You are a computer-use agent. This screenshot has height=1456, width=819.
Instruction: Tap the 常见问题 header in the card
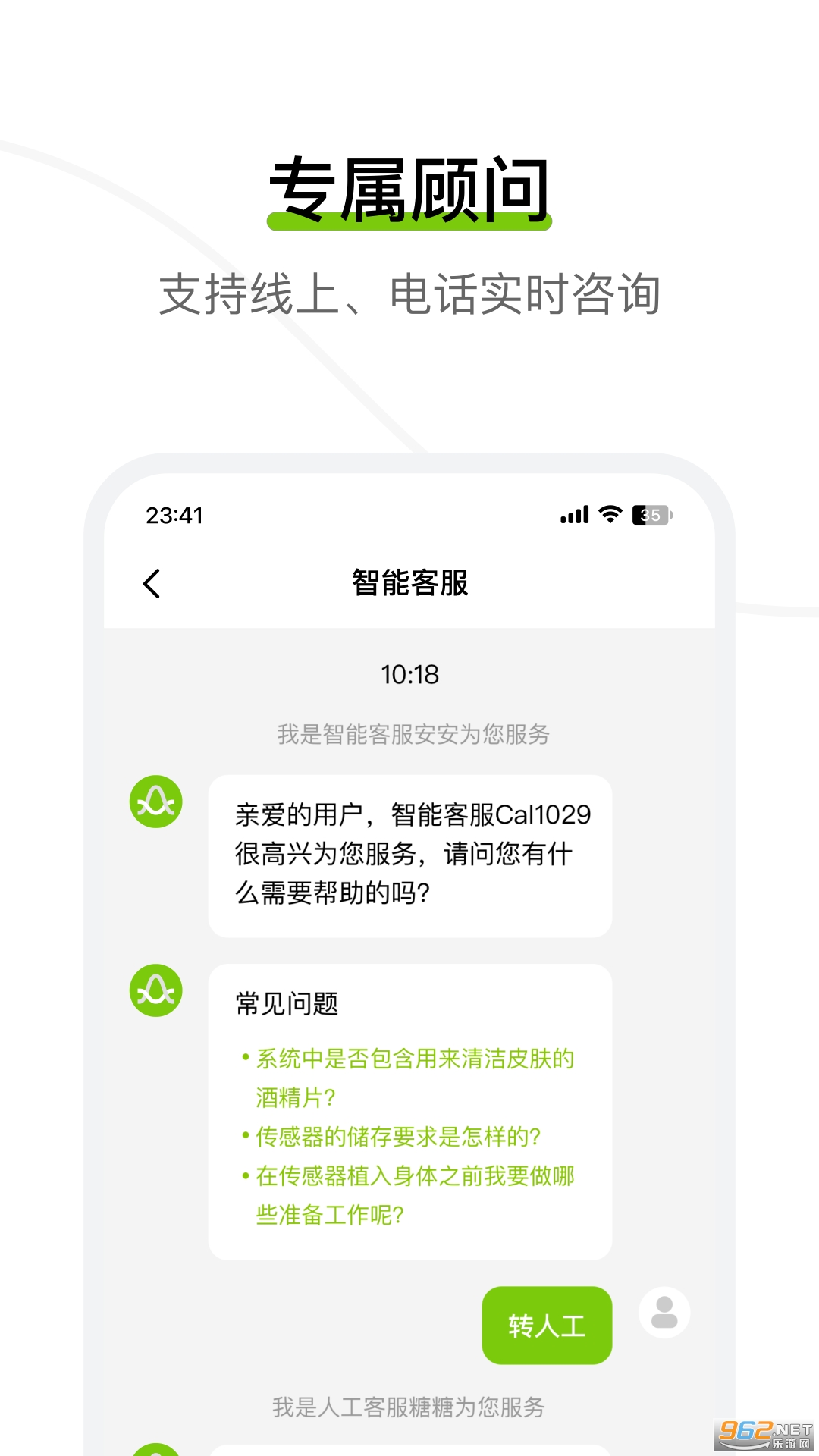coord(285,1003)
